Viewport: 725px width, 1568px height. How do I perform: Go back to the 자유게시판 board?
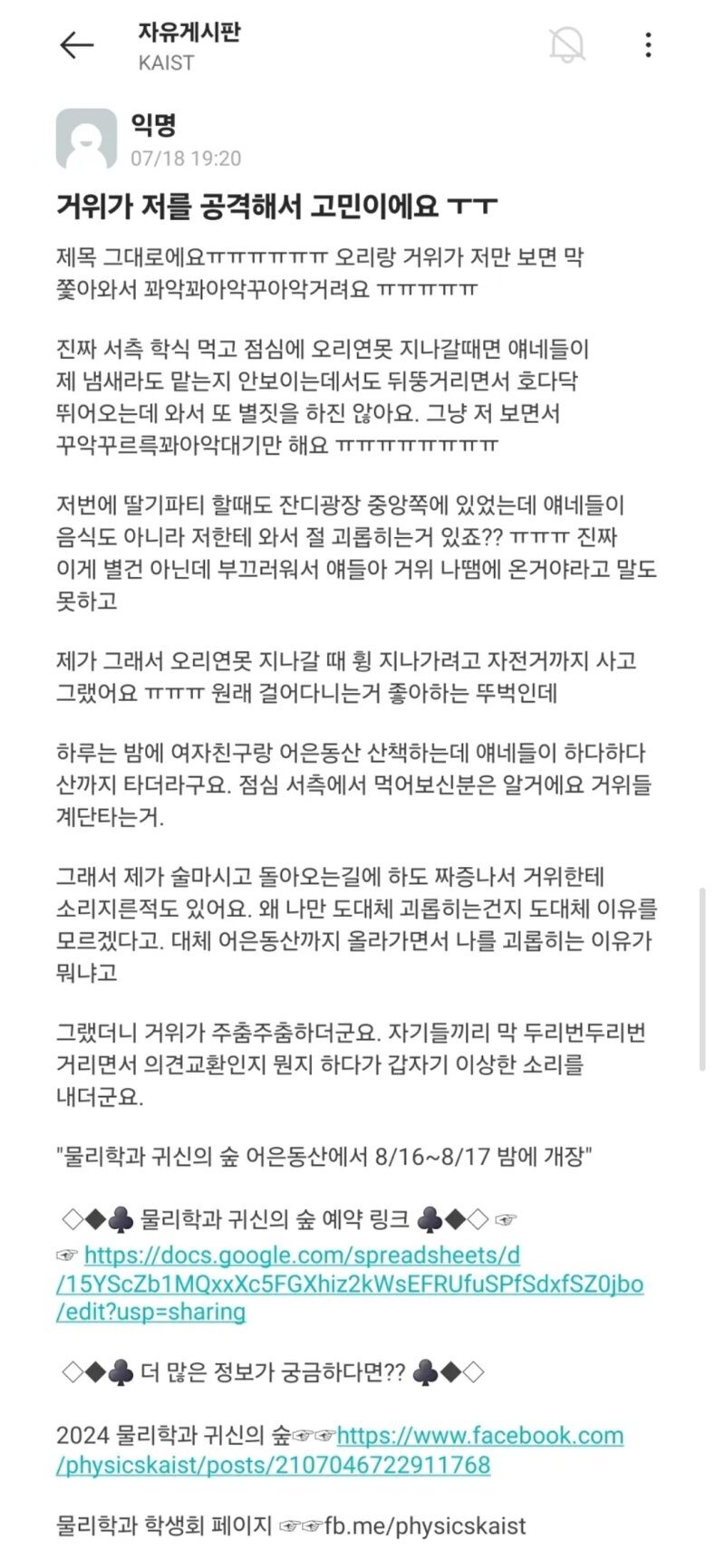(x=77, y=45)
